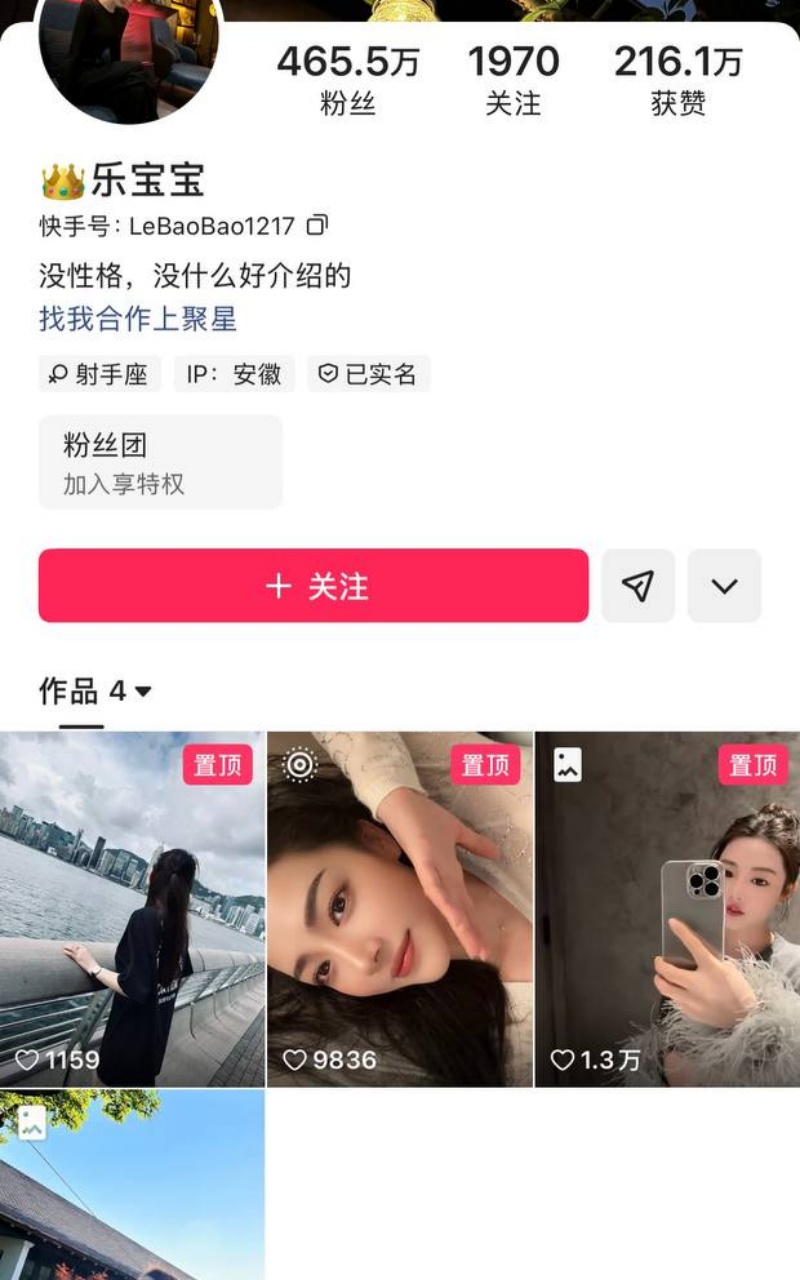Viewport: 800px width, 1280px height.
Task: Open the 找我合作上聚星 link
Action: 138,319
